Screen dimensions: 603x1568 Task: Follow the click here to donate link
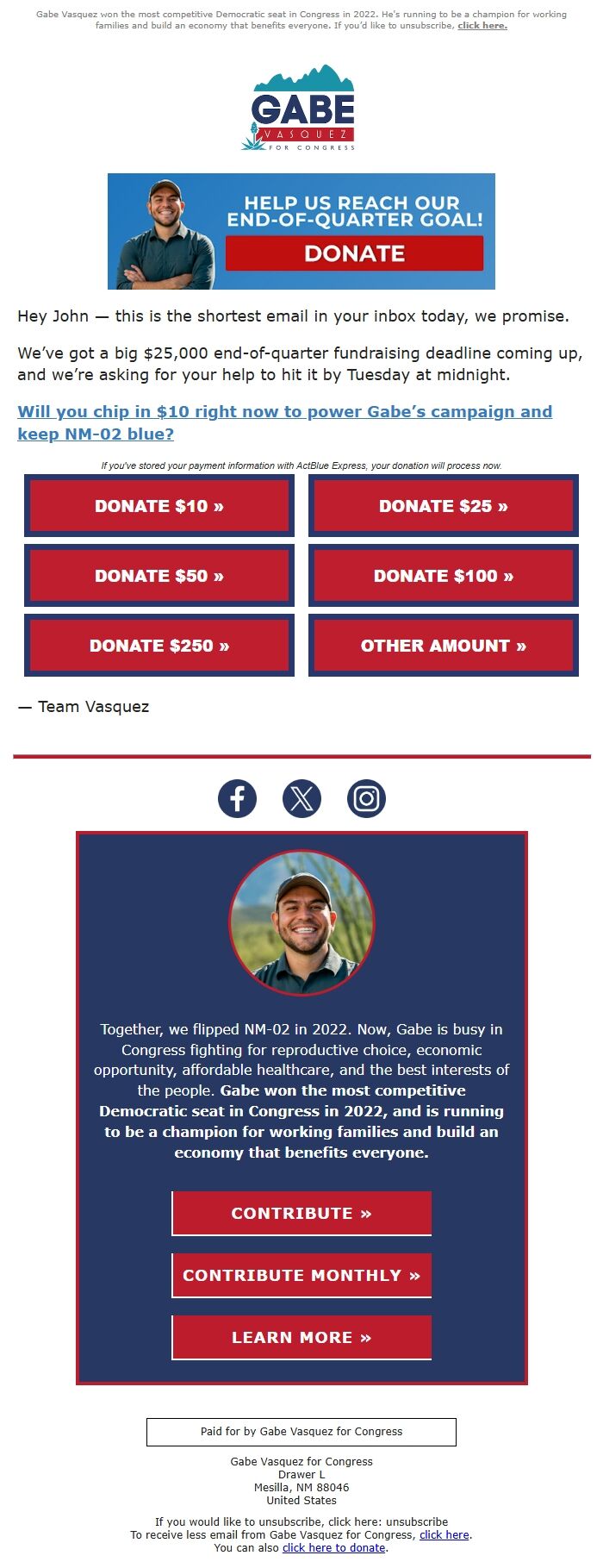[333, 1547]
